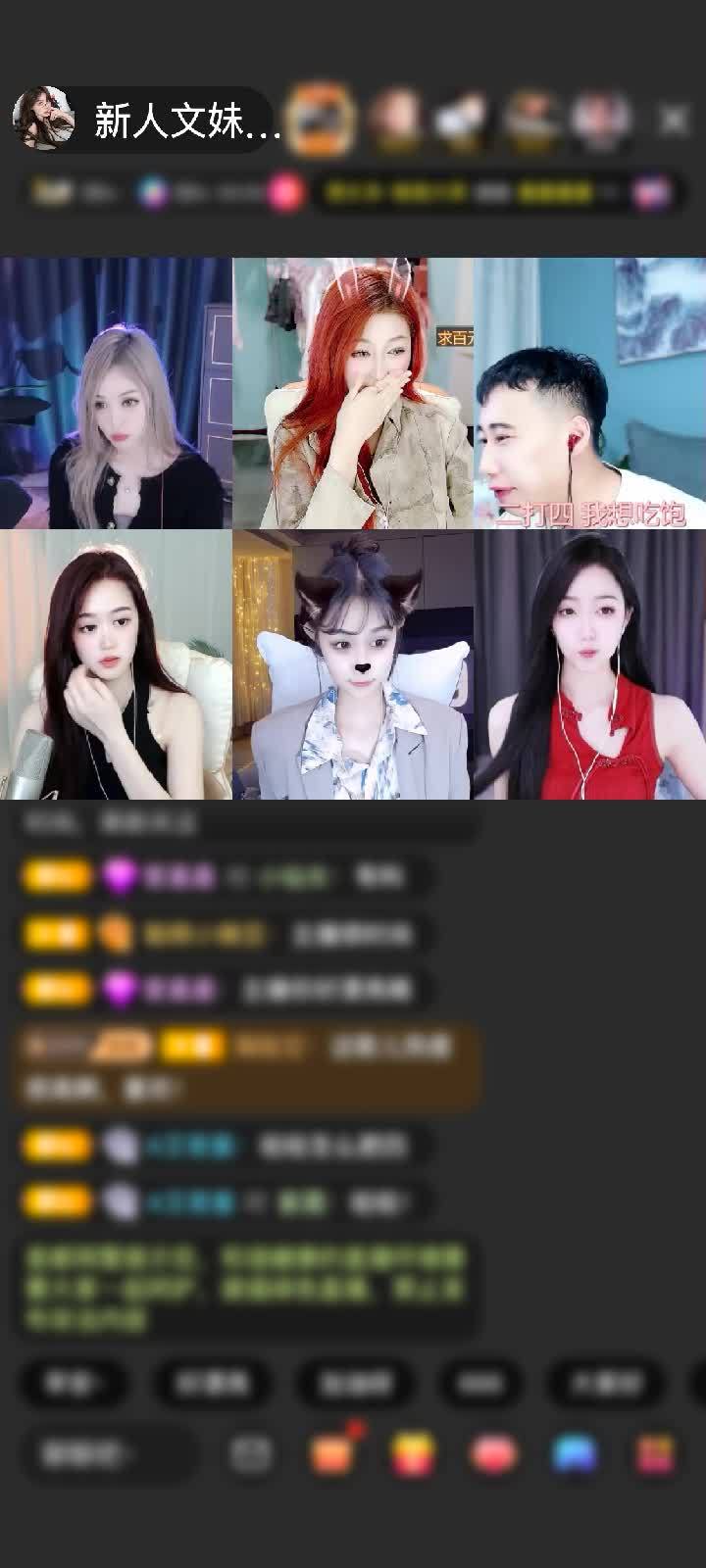The image size is (706, 1568).
Task: Open the host avatar of 新人文妹
Action: pyautogui.click(x=43, y=119)
